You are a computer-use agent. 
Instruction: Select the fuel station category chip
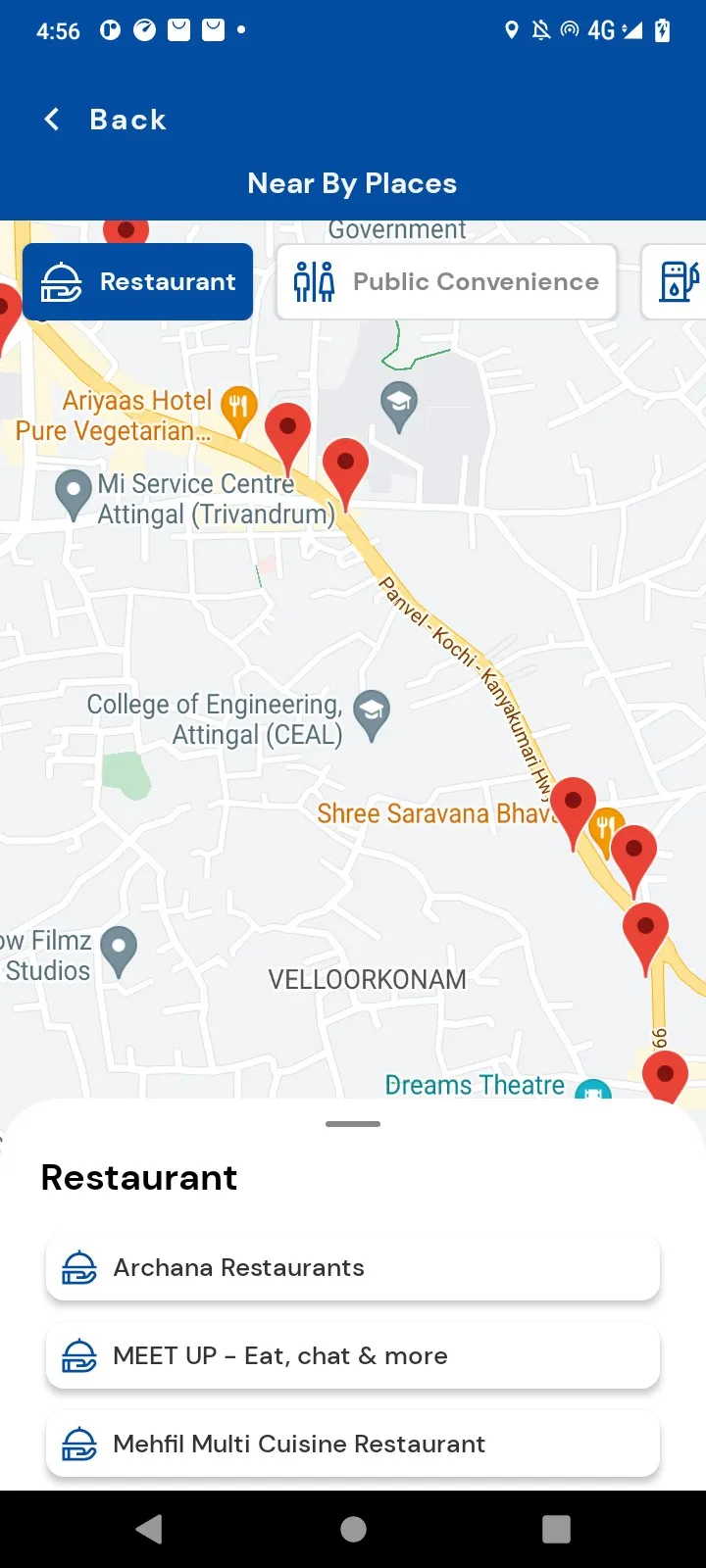(x=677, y=281)
